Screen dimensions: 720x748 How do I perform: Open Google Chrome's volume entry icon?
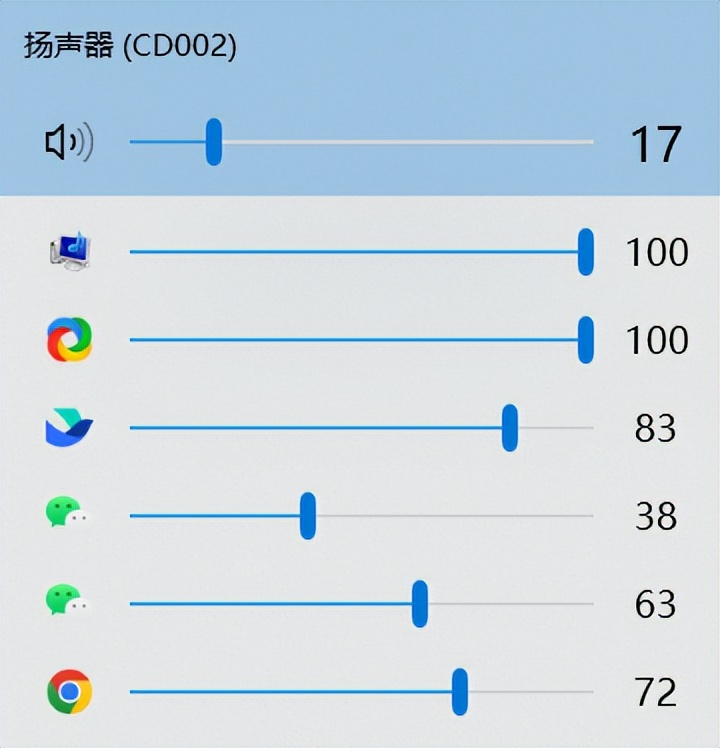point(68,692)
